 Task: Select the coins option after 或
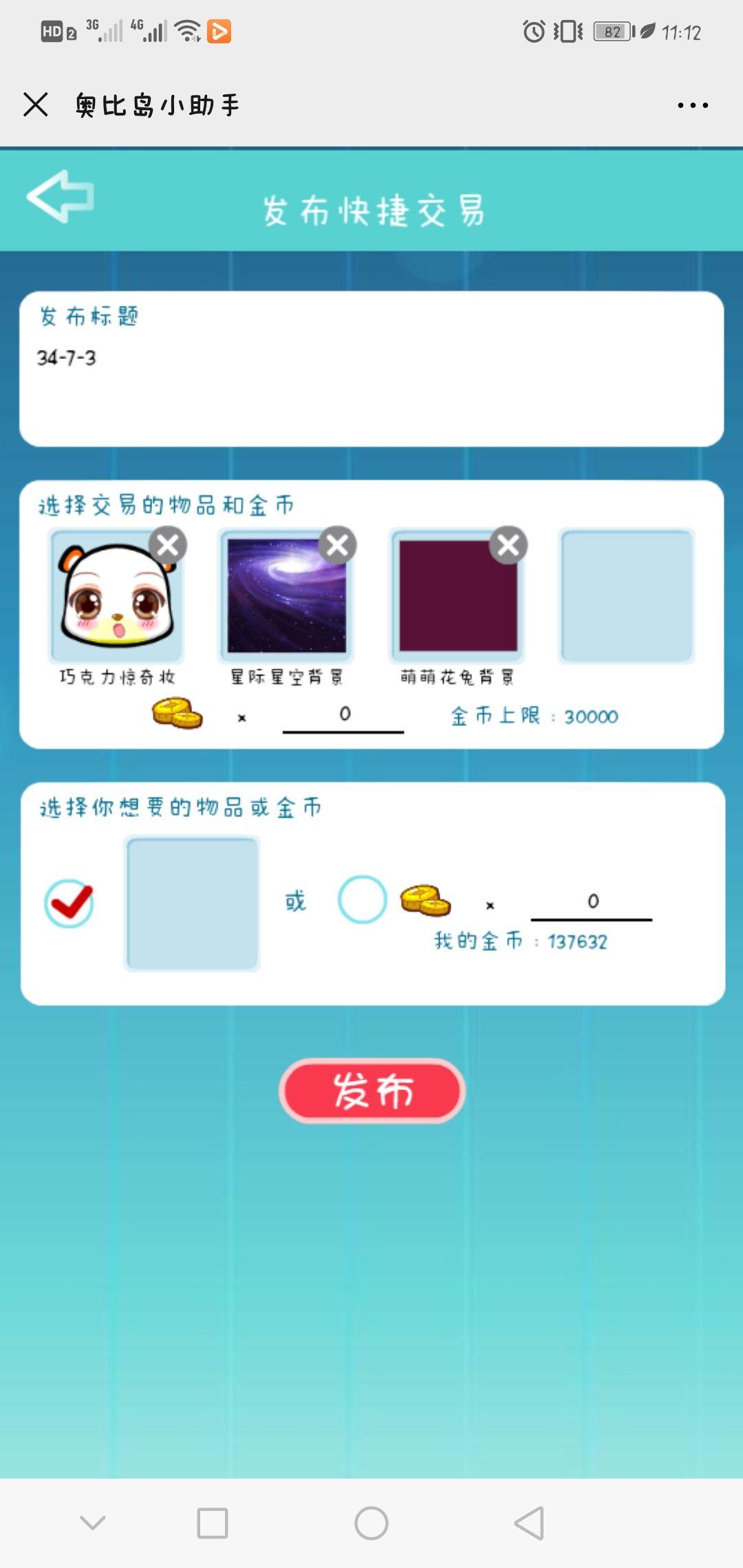coord(362,900)
